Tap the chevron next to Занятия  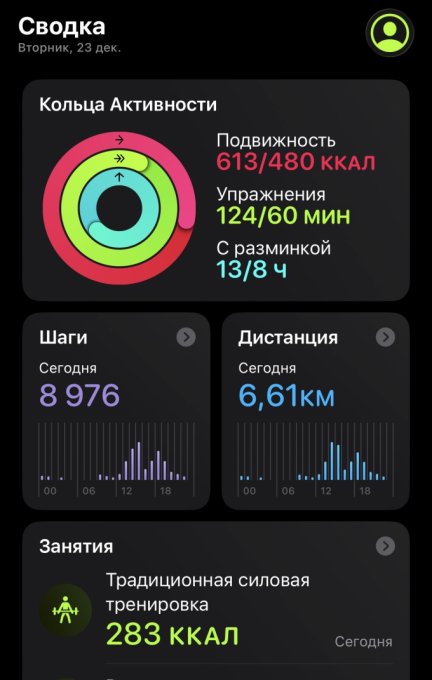pos(385,546)
